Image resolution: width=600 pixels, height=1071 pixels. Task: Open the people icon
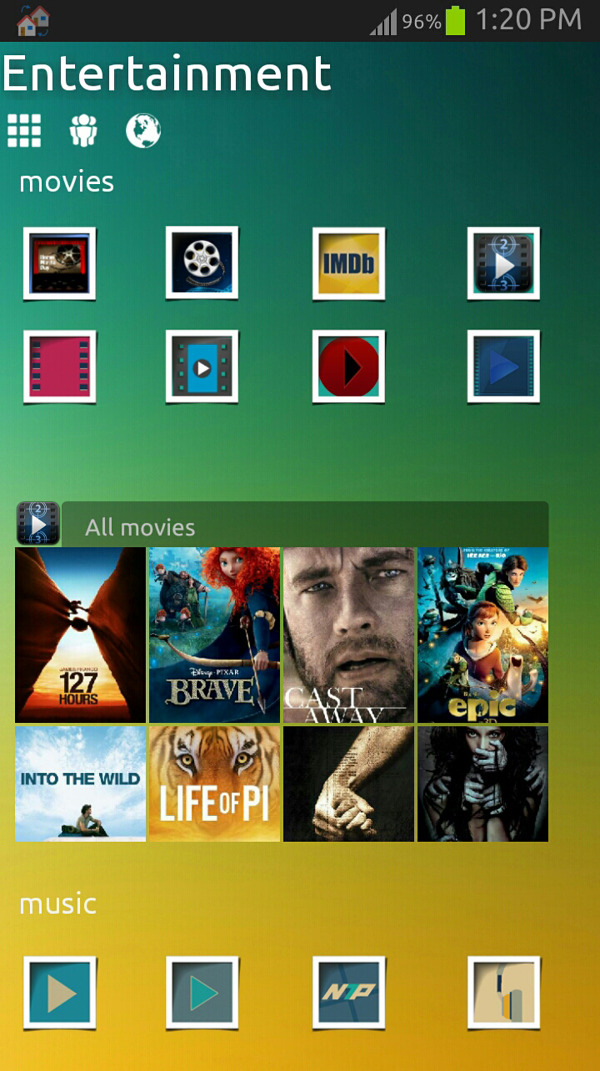[84, 130]
